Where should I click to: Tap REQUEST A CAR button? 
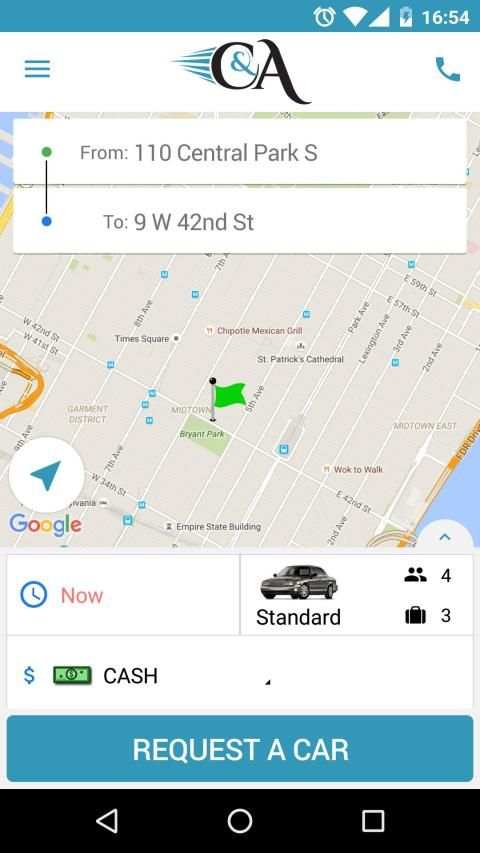[240, 749]
